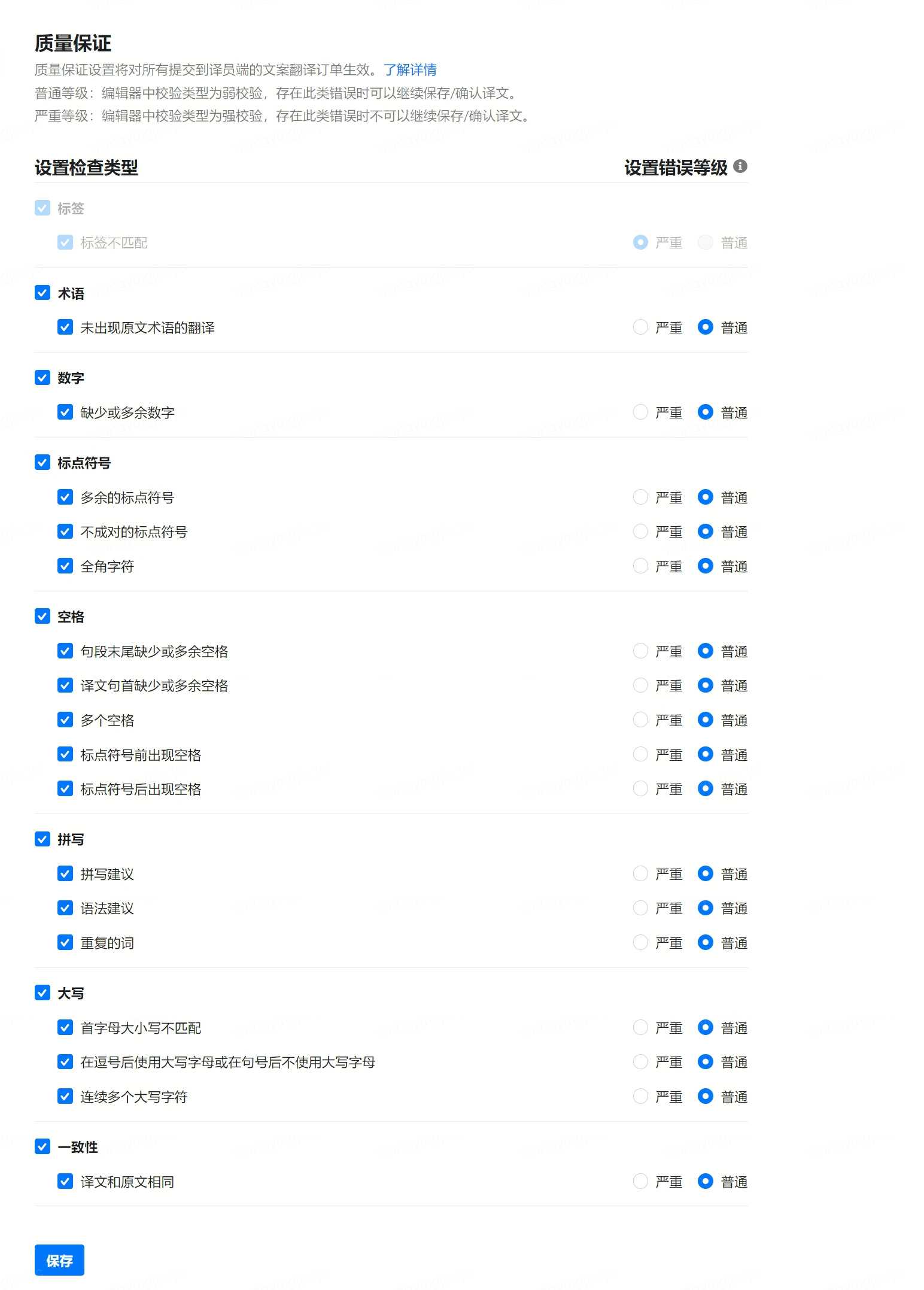
Task: Save settings with the 保存 button
Action: pos(59,1261)
